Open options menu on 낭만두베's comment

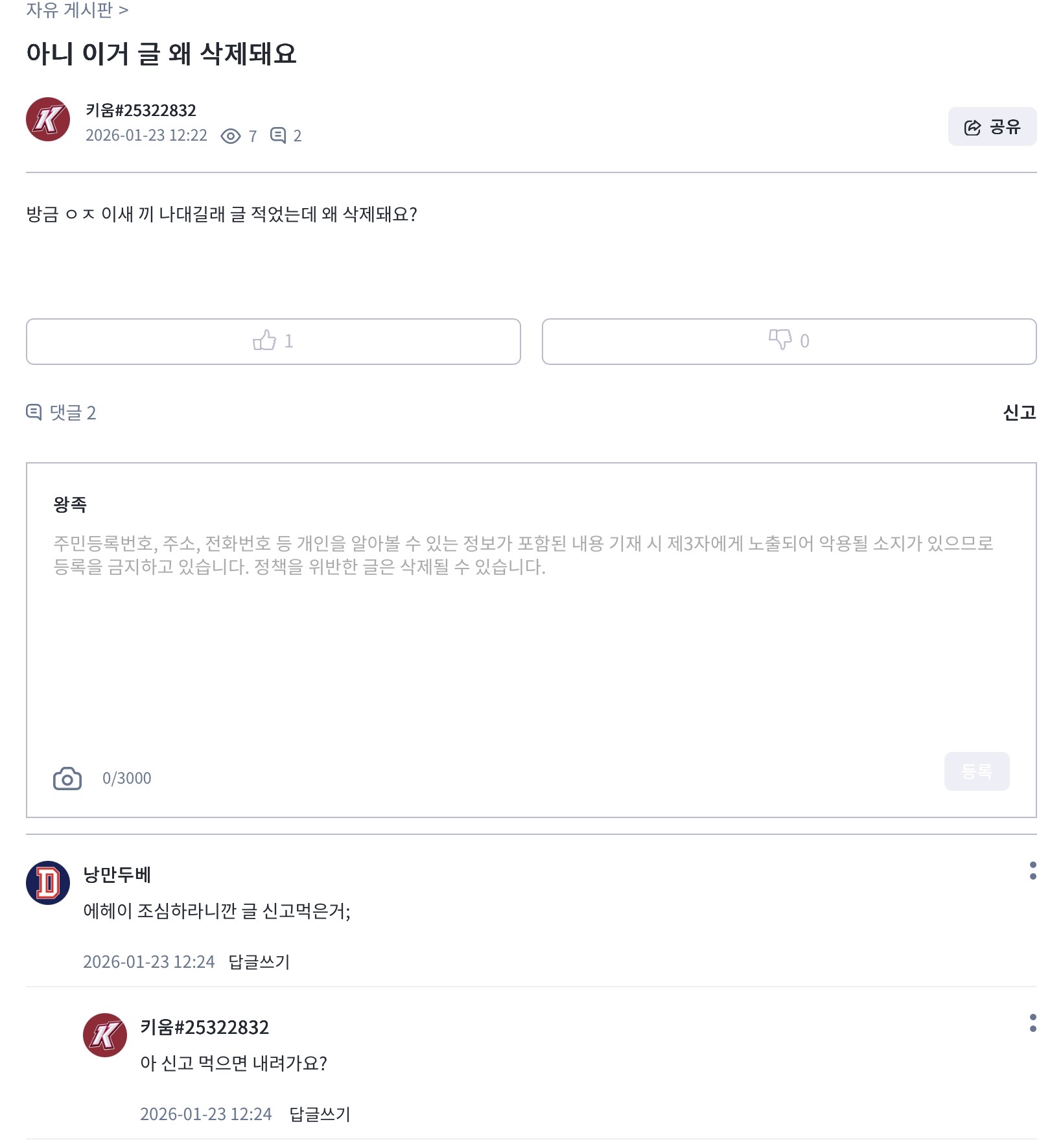pyautogui.click(x=1033, y=871)
